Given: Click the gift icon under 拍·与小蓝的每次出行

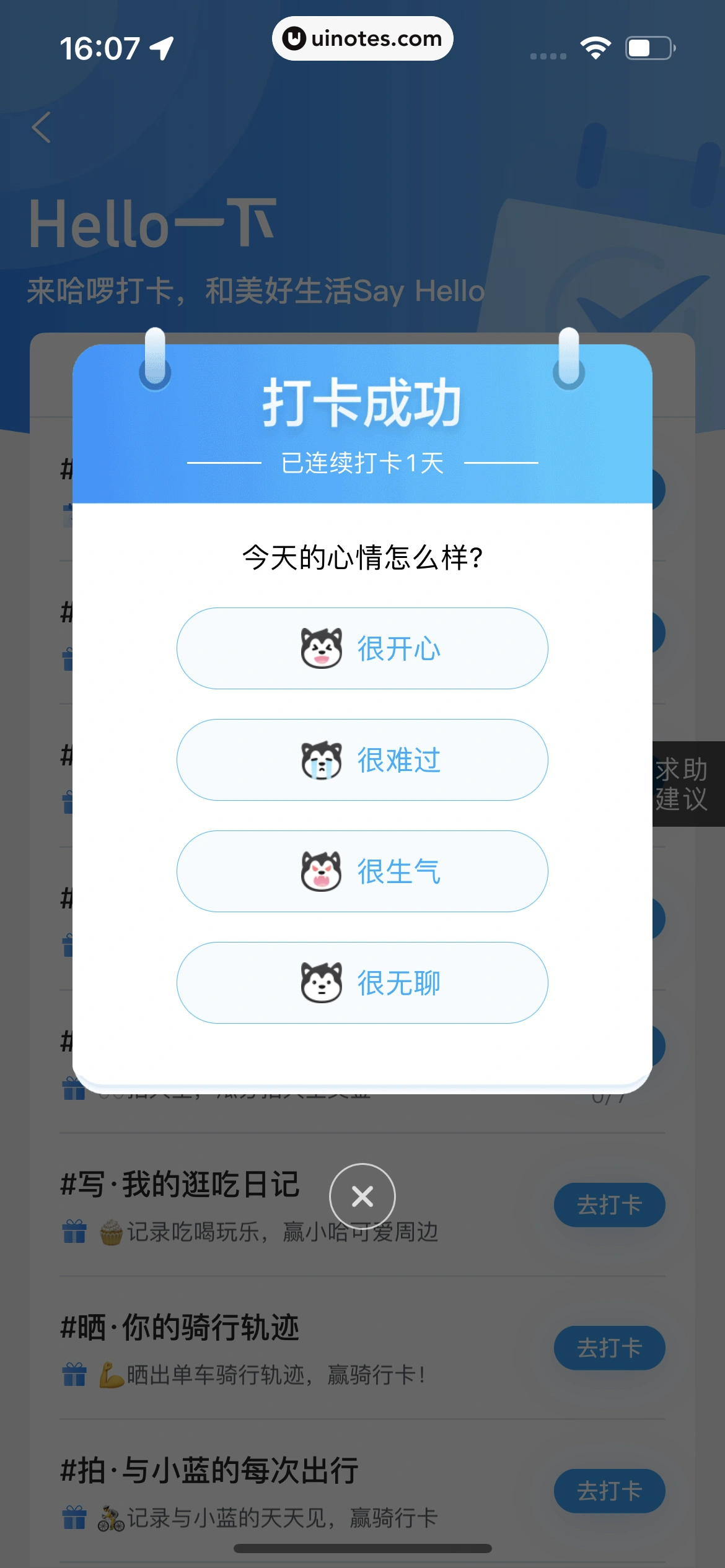Looking at the screenshot, I should tap(74, 1517).
